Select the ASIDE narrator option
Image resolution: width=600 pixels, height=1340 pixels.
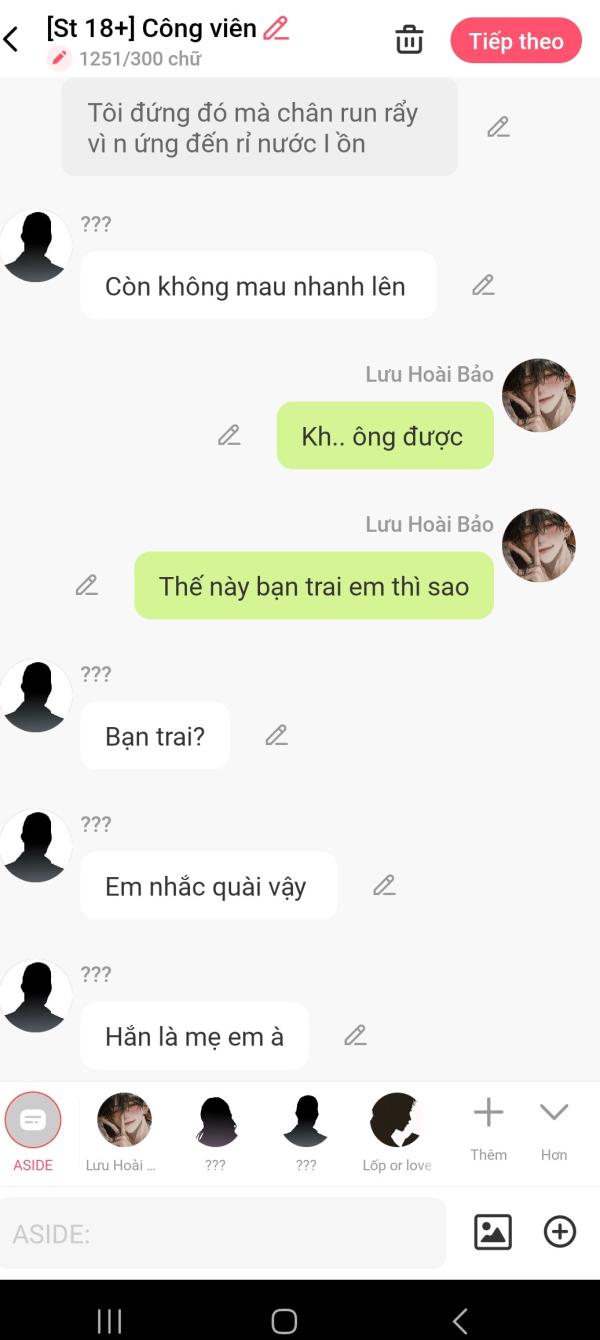point(33,1132)
